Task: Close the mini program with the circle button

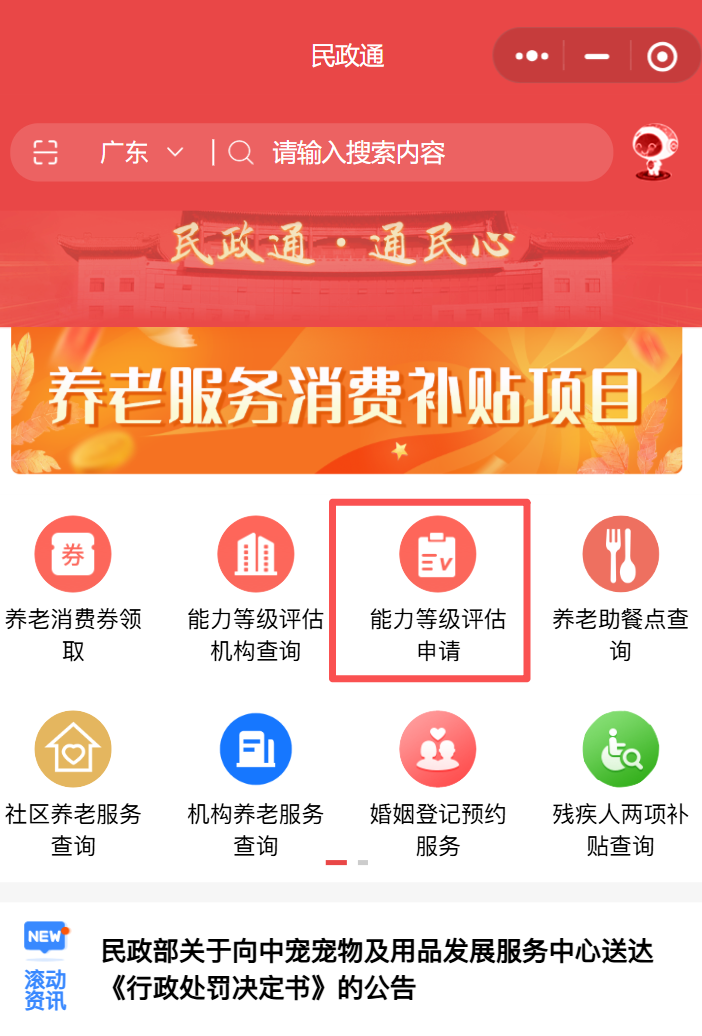Action: [662, 57]
